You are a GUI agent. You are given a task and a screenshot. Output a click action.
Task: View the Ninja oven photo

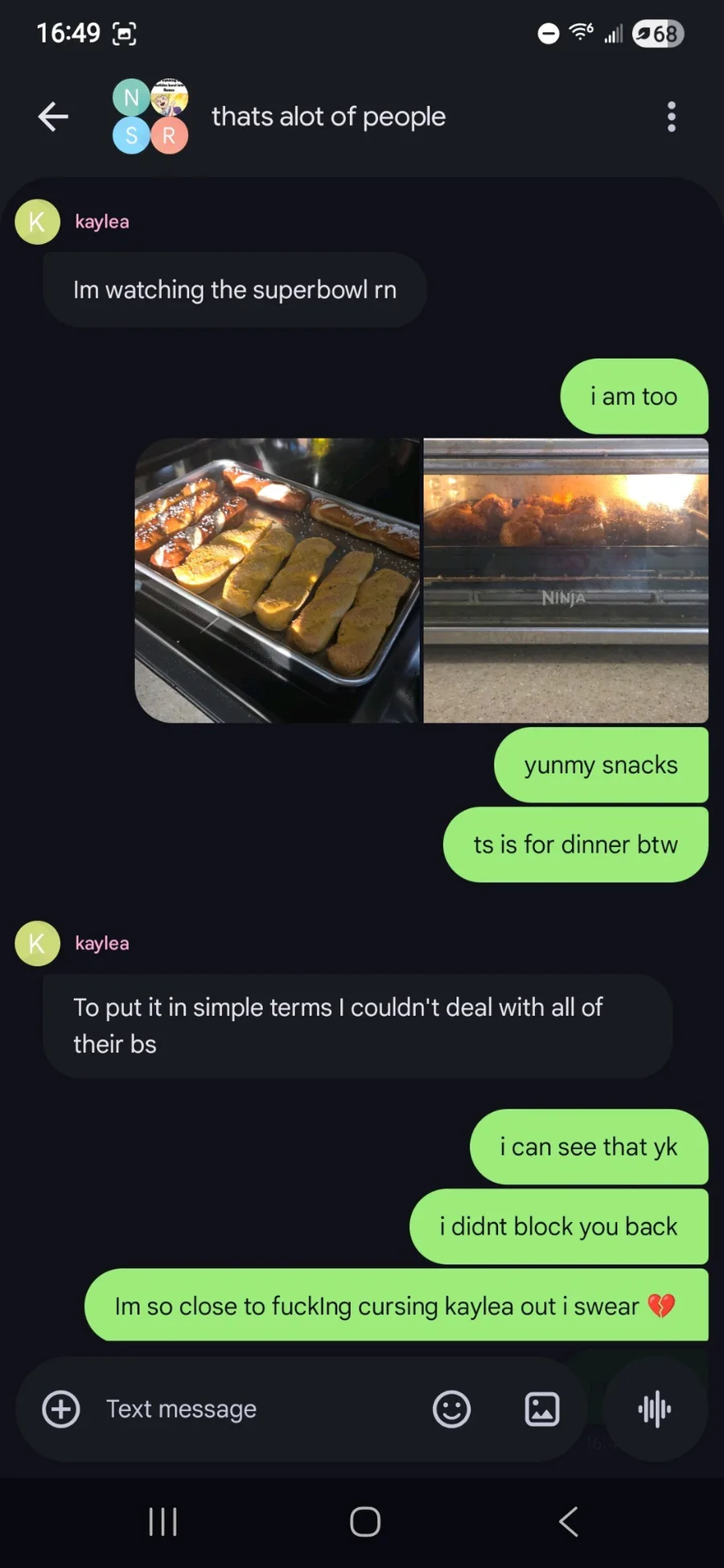[x=566, y=580]
